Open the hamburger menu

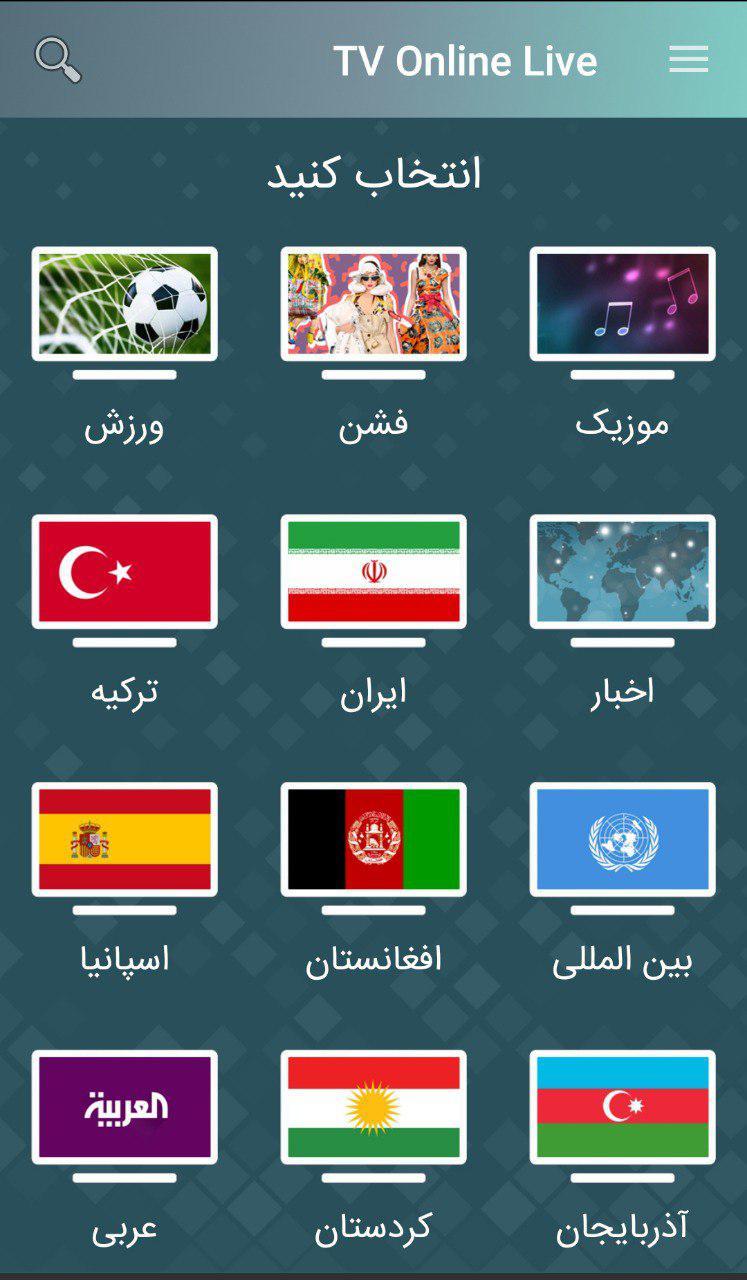pos(688,60)
